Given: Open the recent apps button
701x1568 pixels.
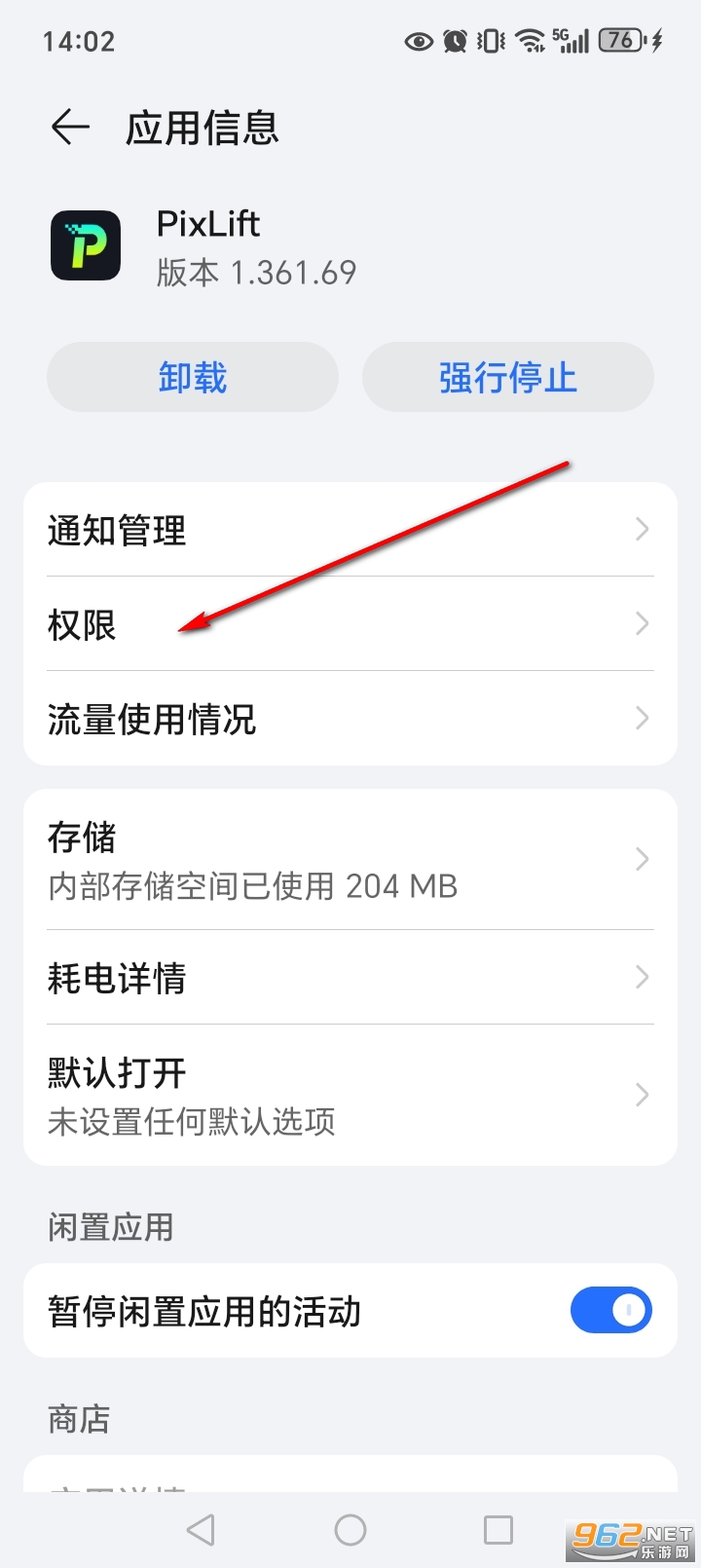Looking at the screenshot, I should (x=498, y=1530).
